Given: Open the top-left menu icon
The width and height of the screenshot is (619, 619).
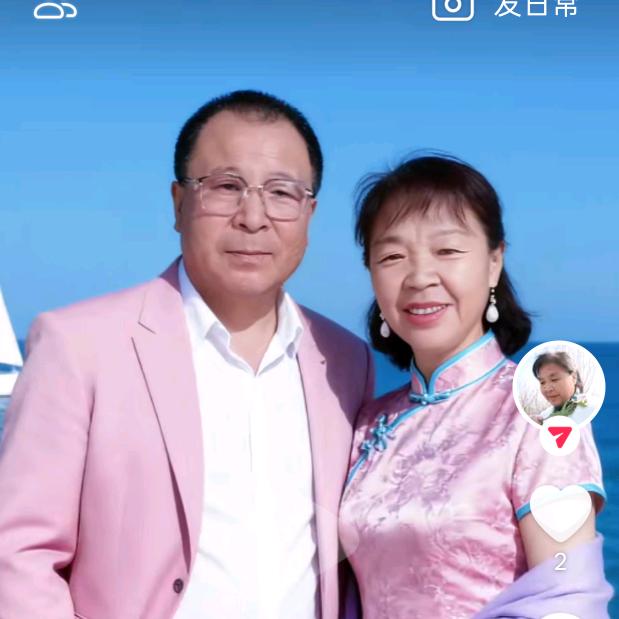Looking at the screenshot, I should pyautogui.click(x=55, y=10).
